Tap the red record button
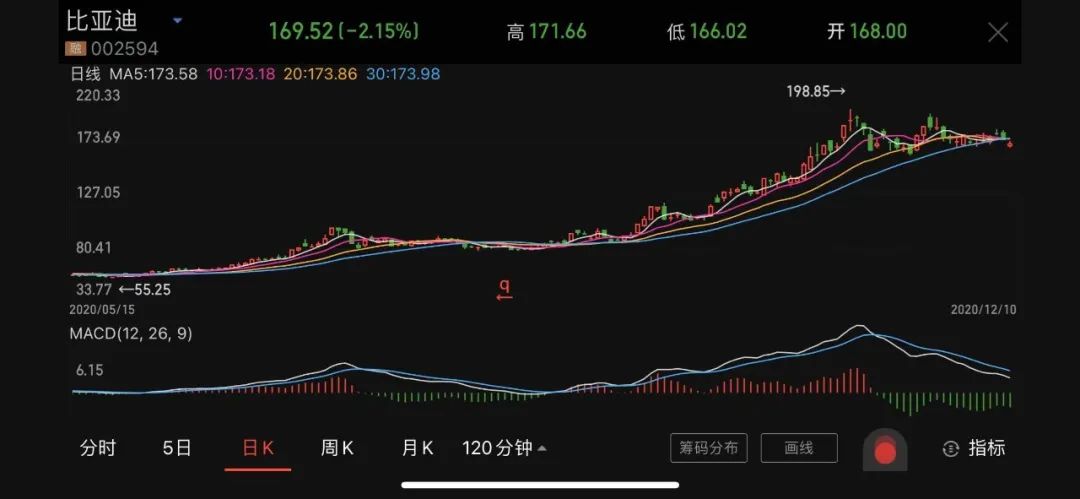The image size is (1080, 499). pos(885,452)
